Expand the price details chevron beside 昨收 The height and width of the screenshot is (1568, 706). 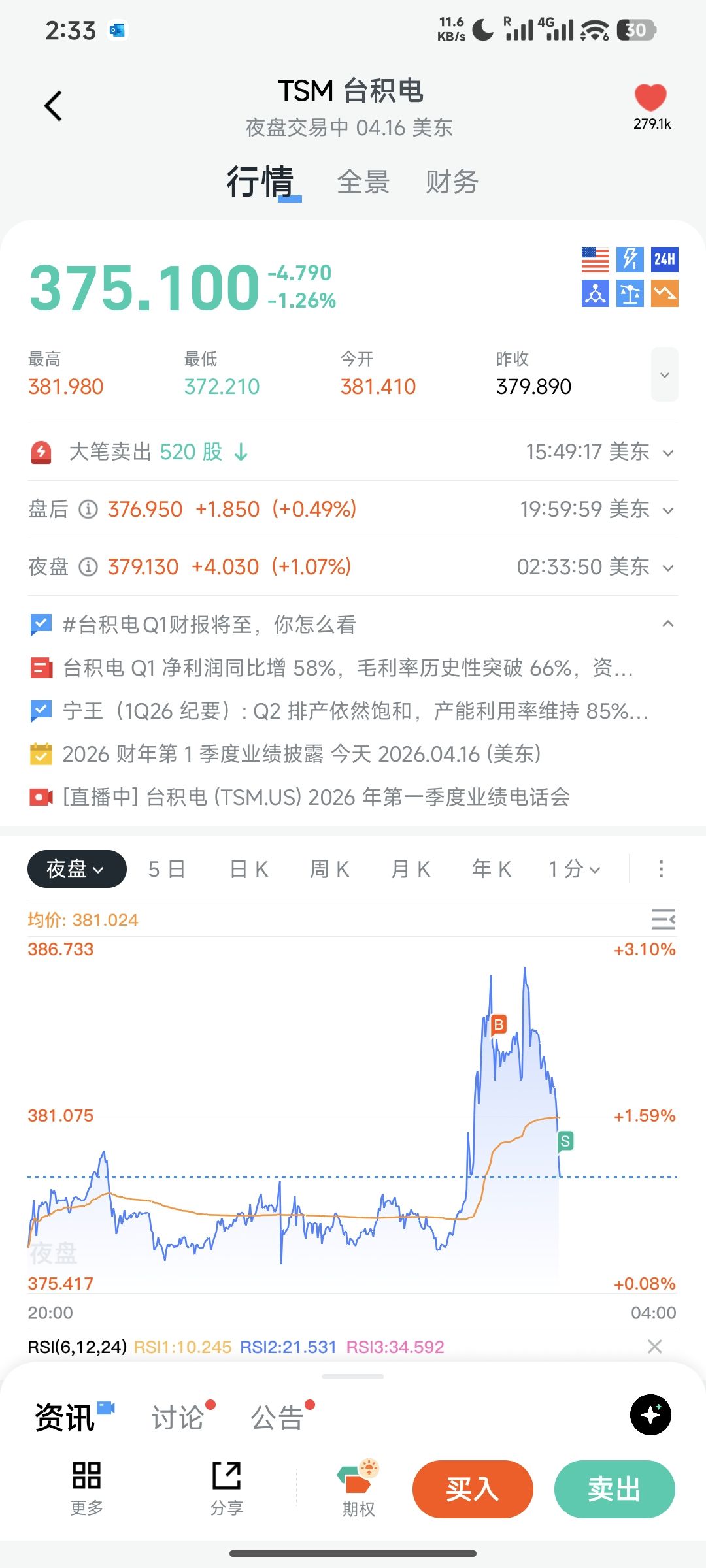coord(664,375)
